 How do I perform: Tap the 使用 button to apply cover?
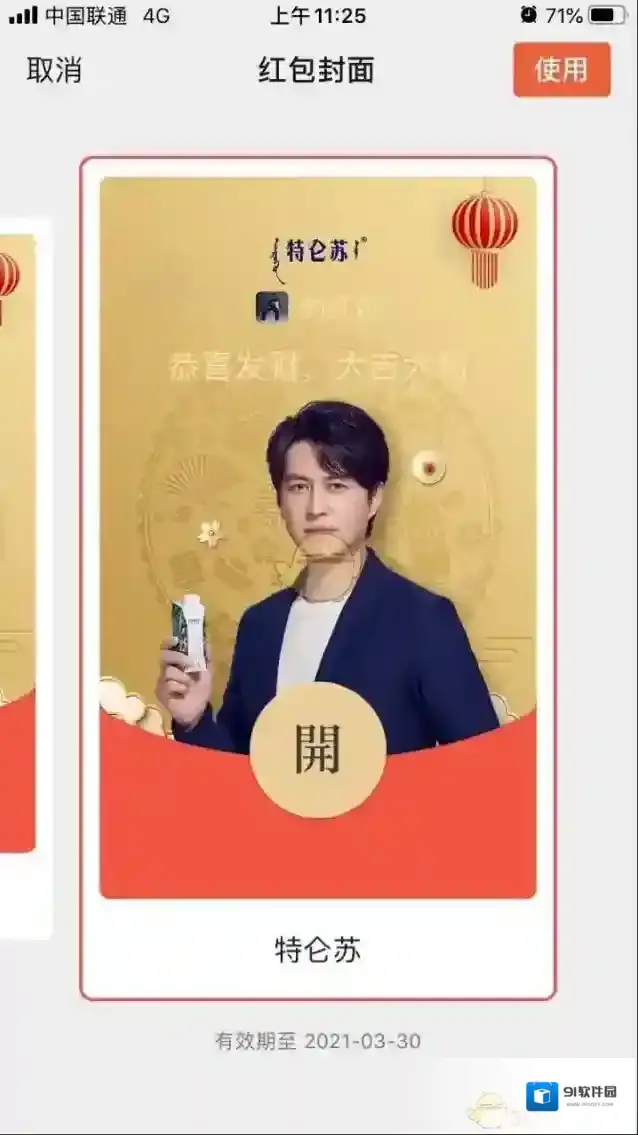pos(561,70)
